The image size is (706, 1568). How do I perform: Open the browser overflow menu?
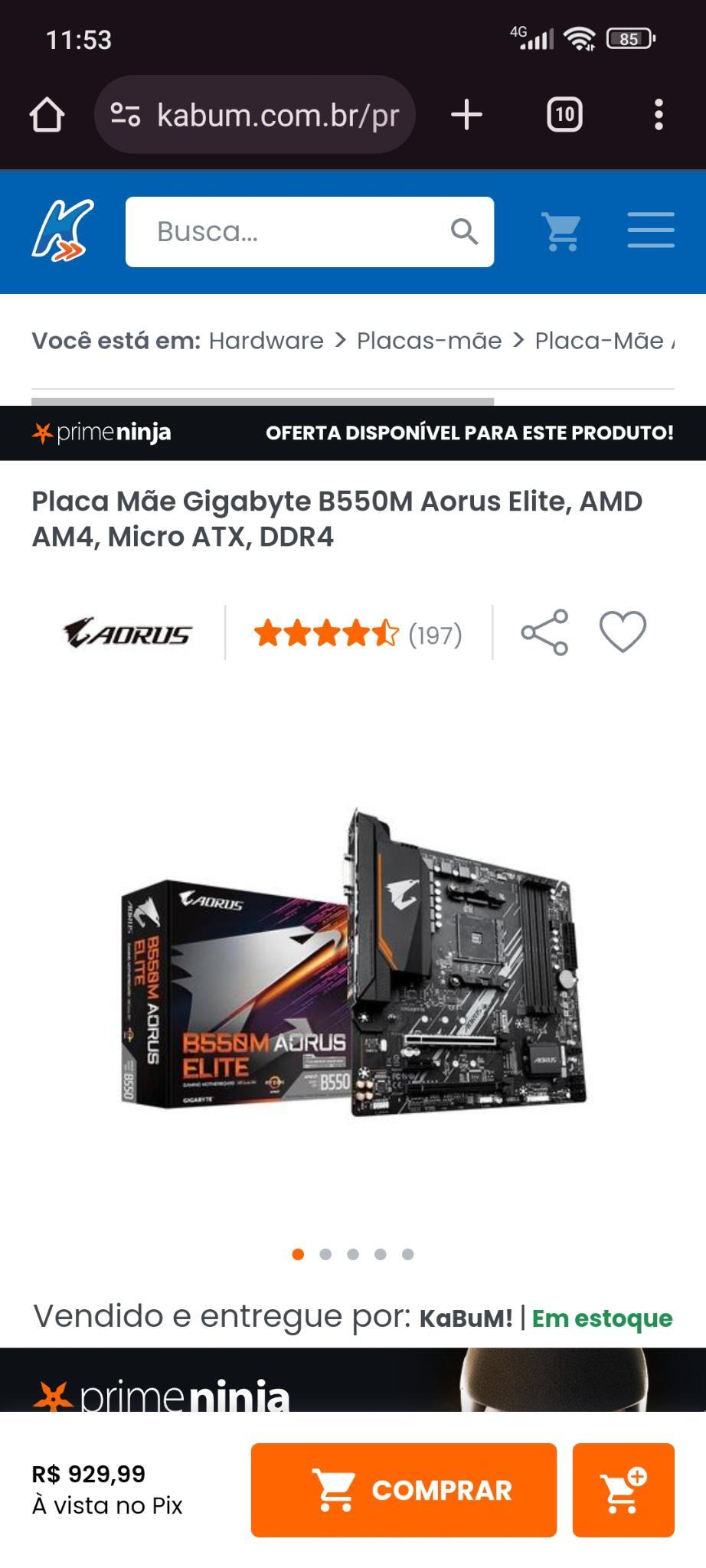click(x=659, y=115)
